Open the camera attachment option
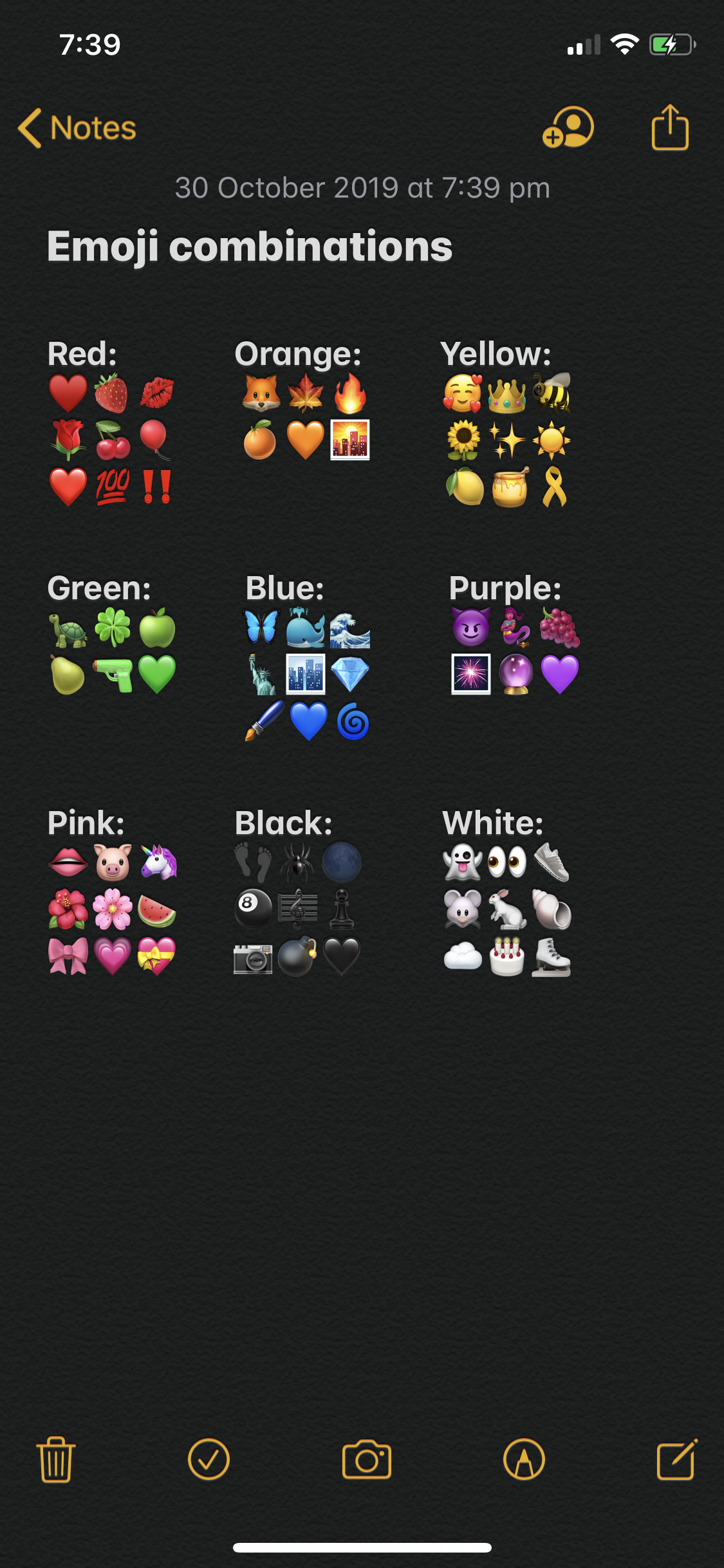 point(366,1459)
